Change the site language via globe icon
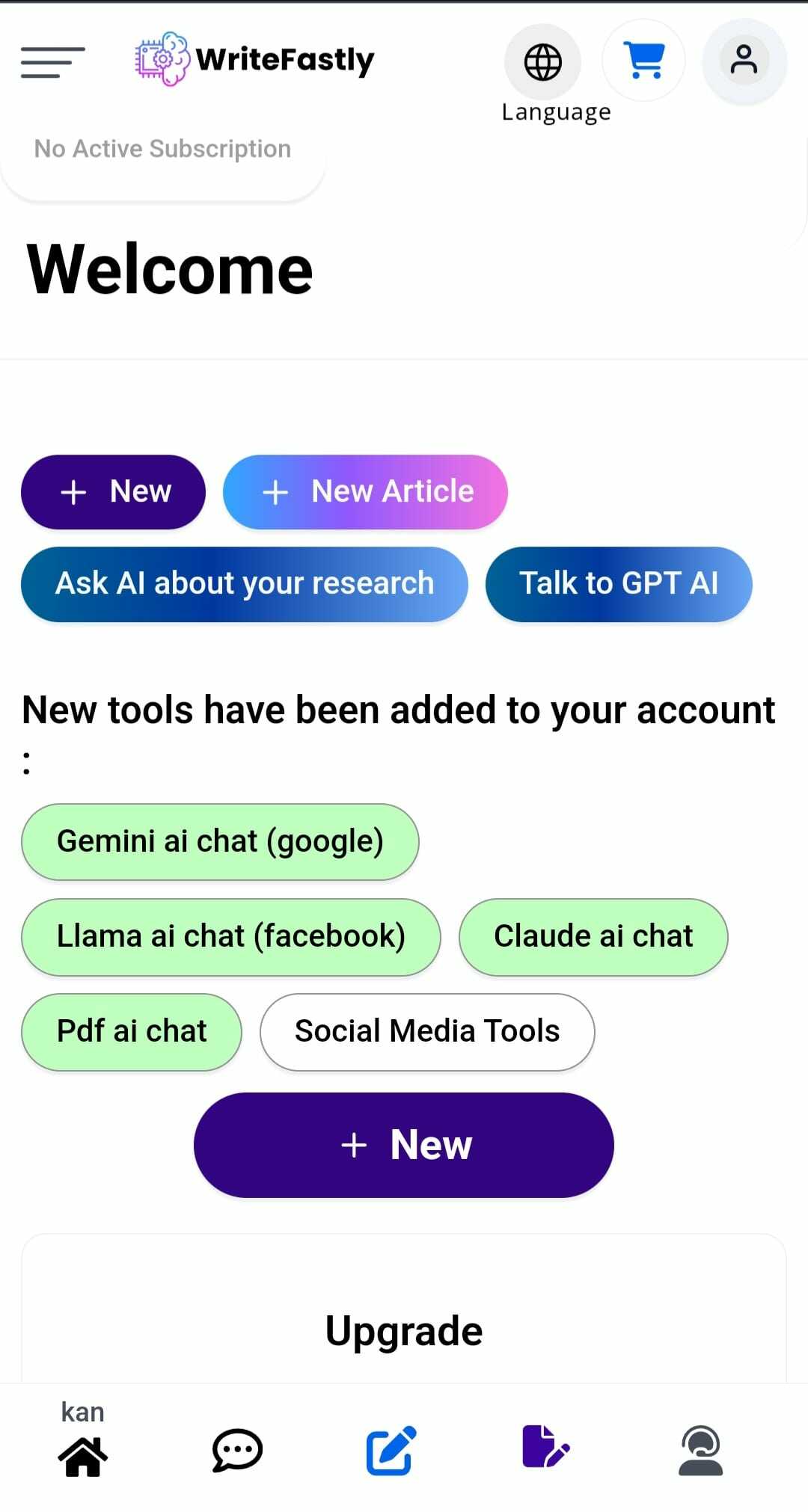 pos(542,62)
